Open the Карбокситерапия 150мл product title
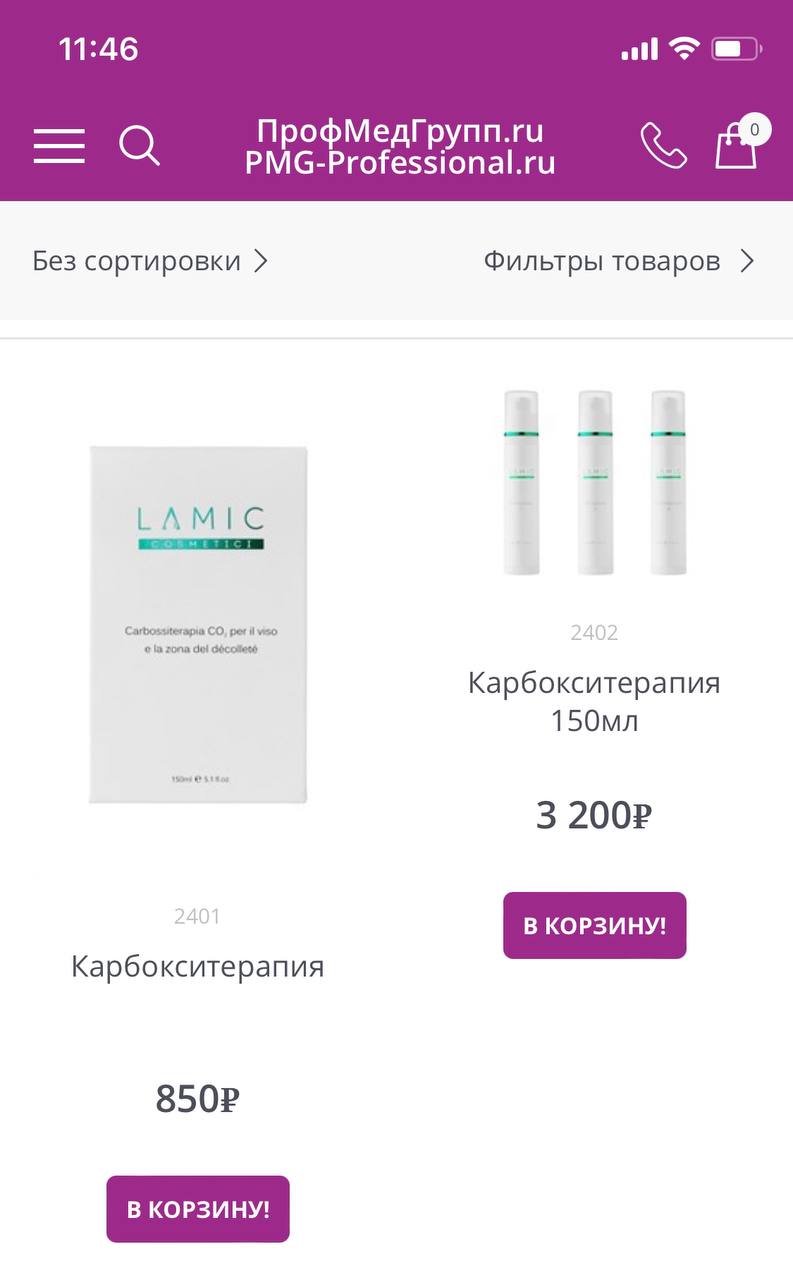Viewport: 793px width, 1280px height. [594, 702]
